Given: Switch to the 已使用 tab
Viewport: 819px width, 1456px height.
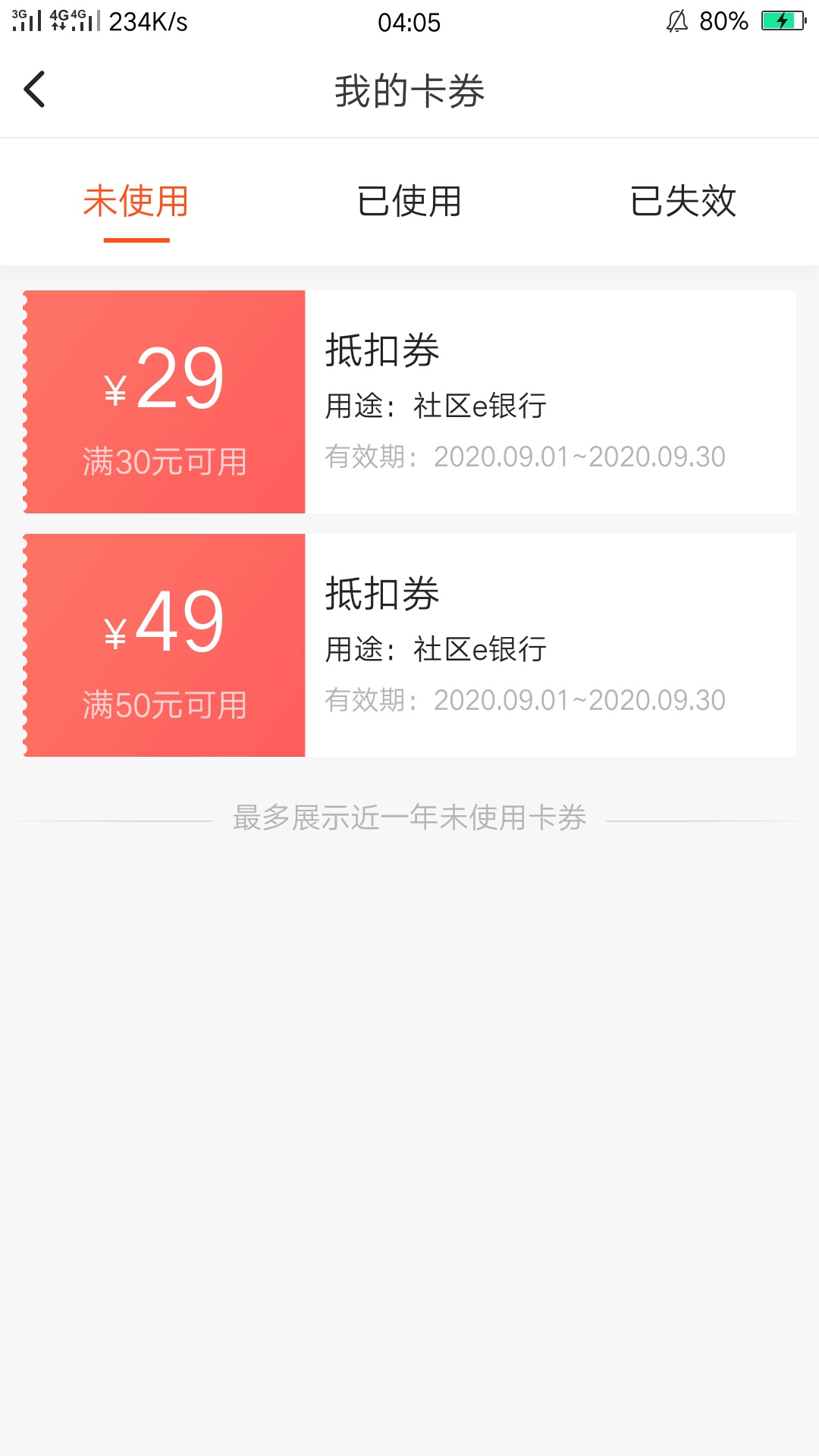Looking at the screenshot, I should [409, 202].
